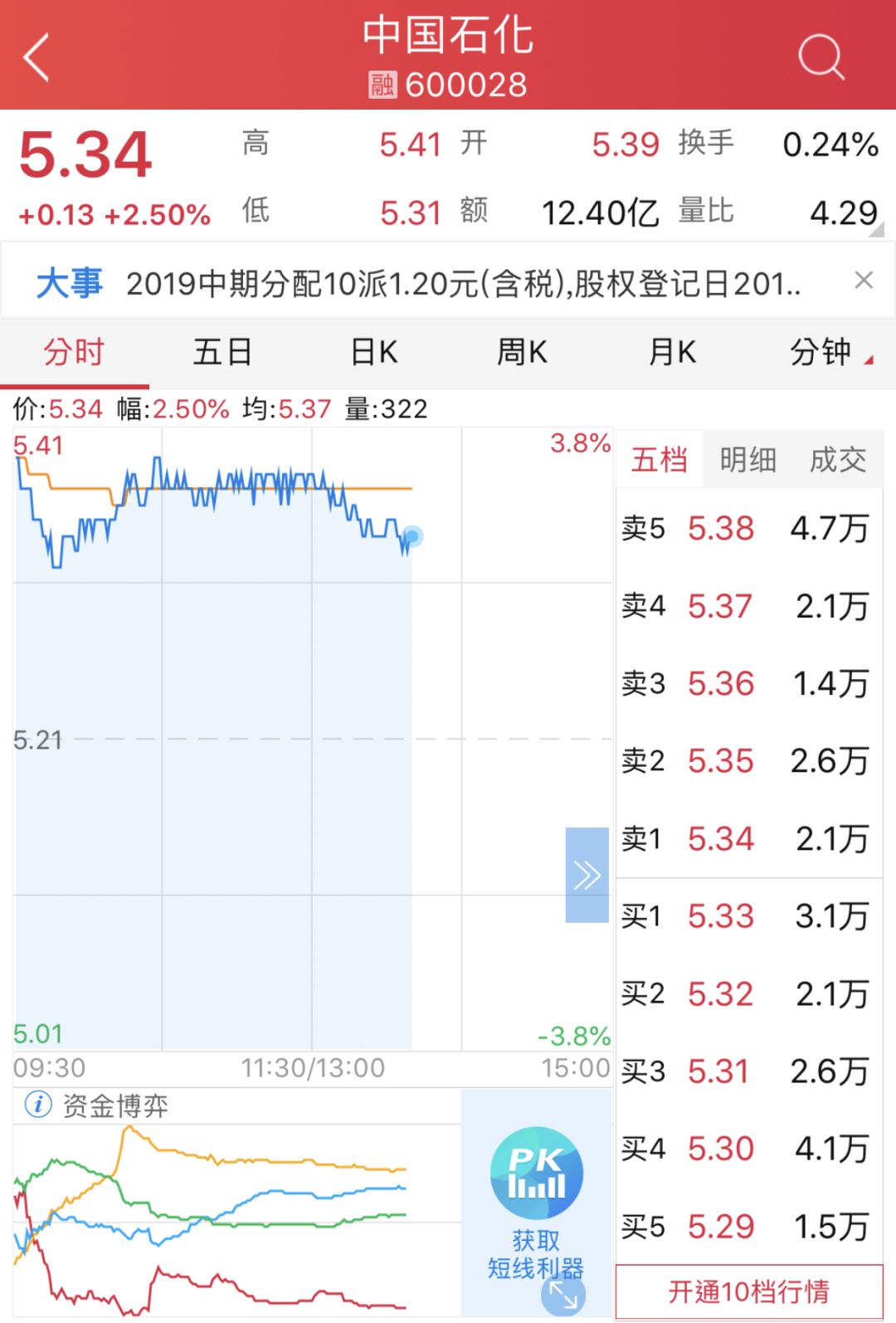Image resolution: width=896 pixels, height=1323 pixels.
Task: Switch to the 明细 tab
Action: 748,459
